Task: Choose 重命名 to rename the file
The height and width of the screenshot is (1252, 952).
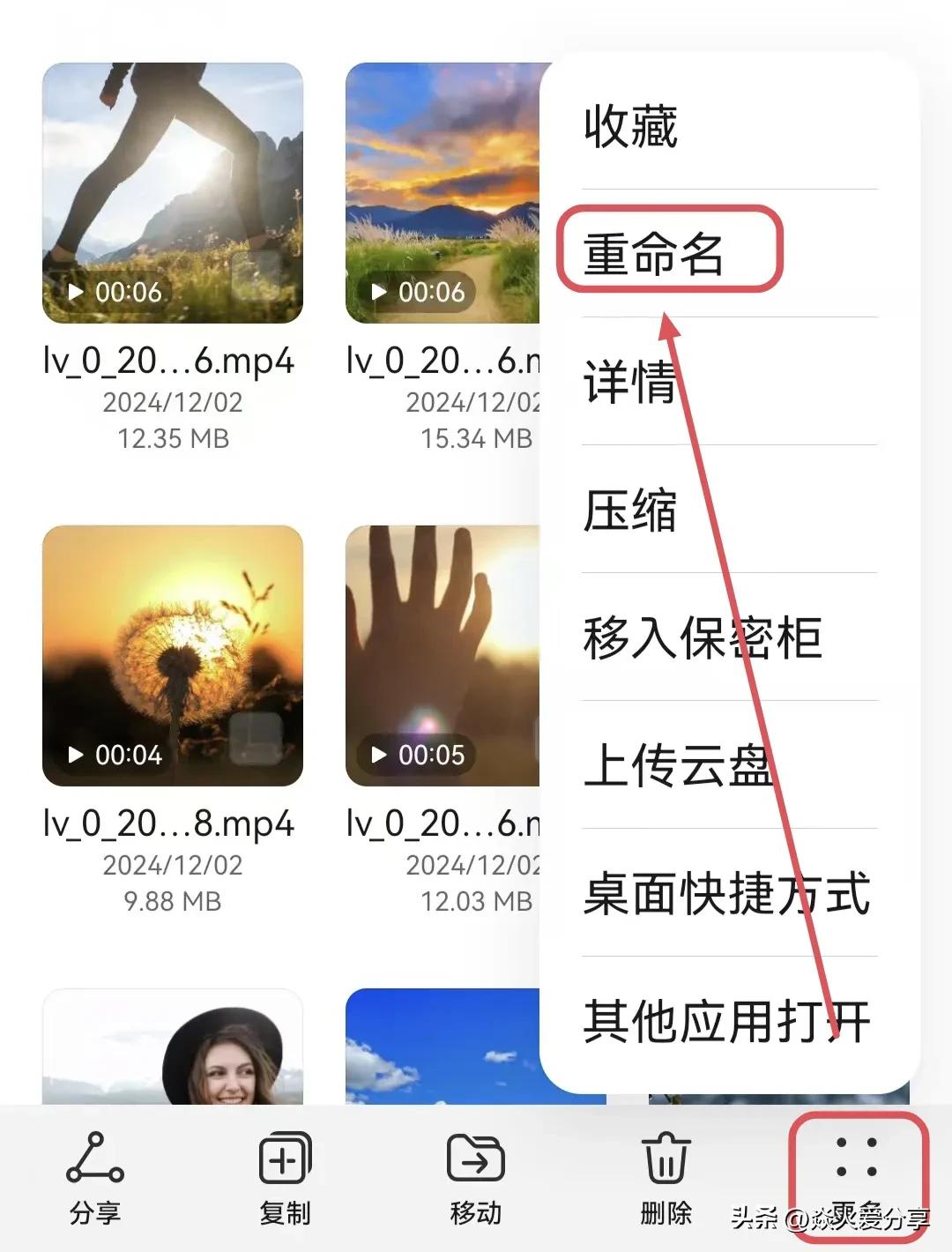Action: 654,253
